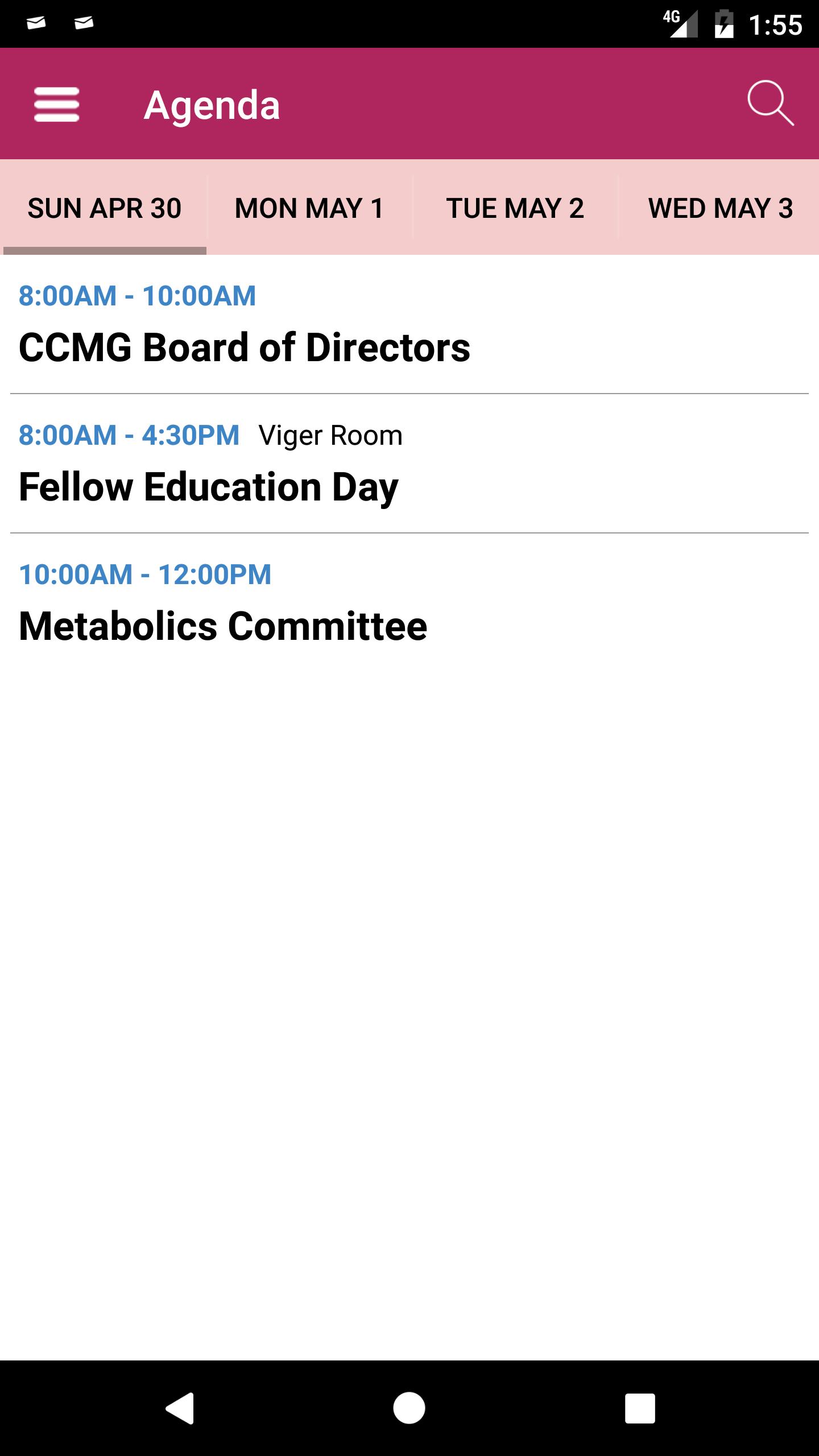Tap the tab indicator under SUN APR 30
This screenshot has height=1456, width=819.
point(105,249)
